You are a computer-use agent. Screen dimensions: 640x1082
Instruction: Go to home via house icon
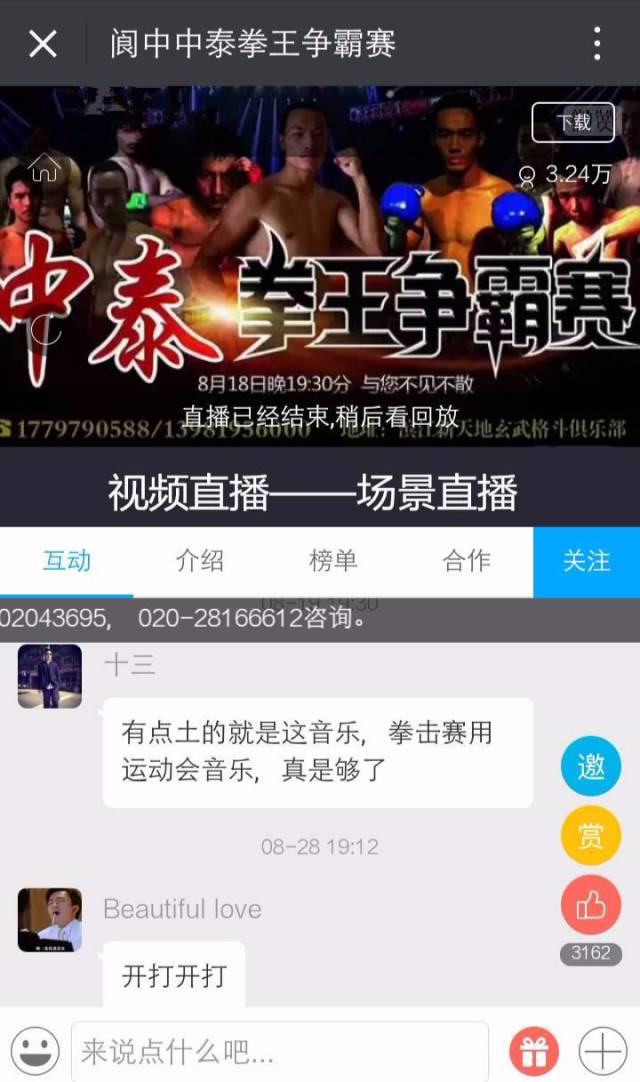coord(44,169)
